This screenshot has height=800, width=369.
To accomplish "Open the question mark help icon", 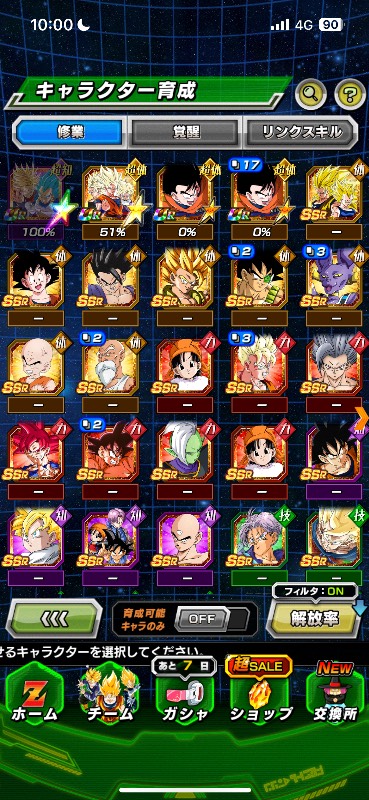I will pos(350,93).
